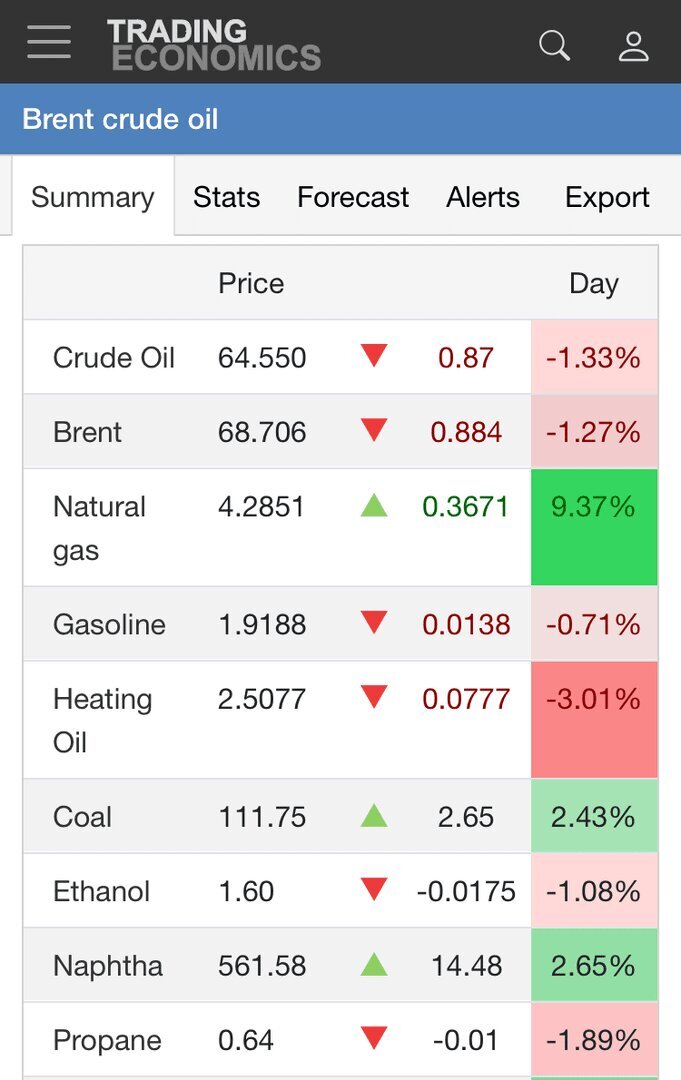Go to the Alerts tab

[x=483, y=197]
